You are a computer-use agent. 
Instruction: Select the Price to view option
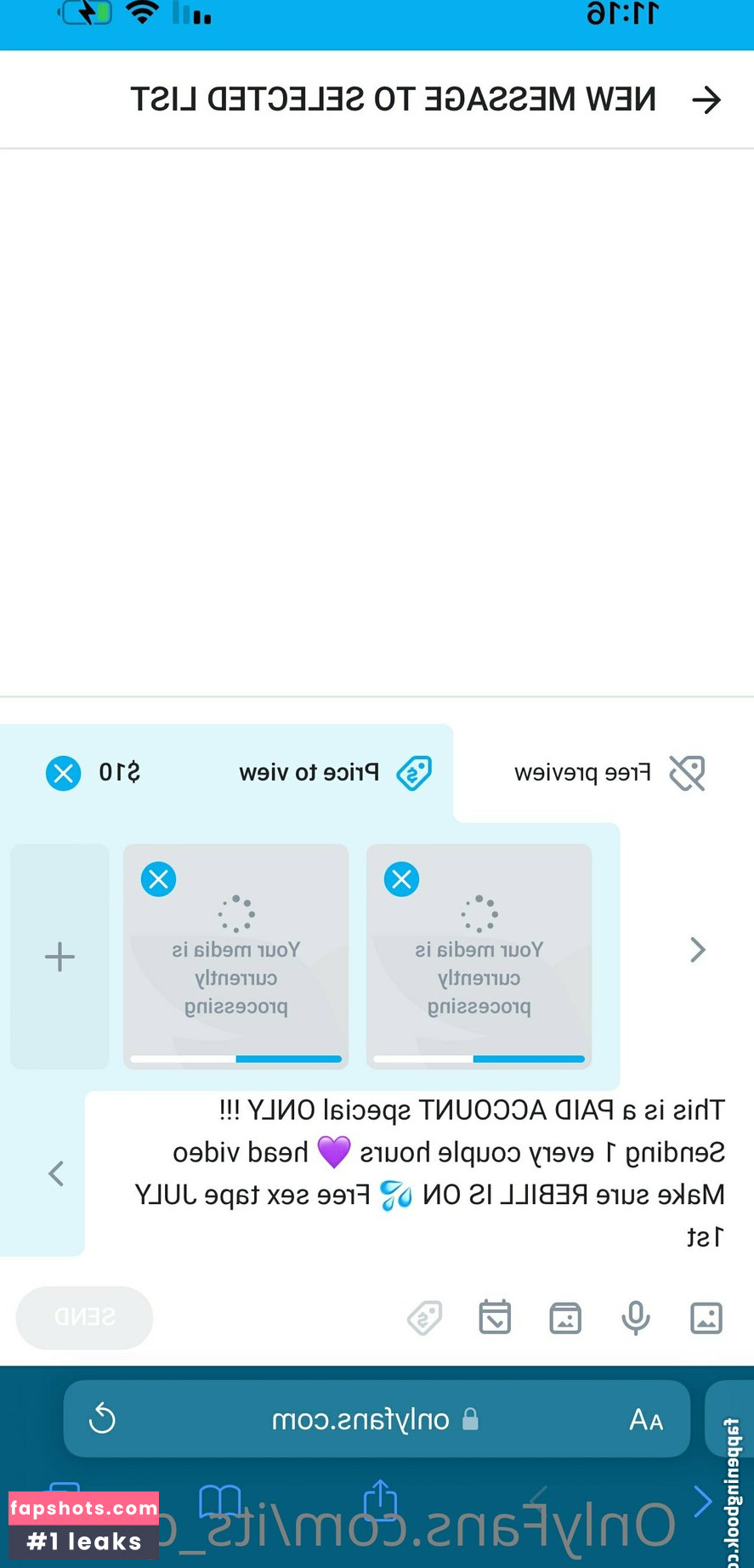pyautogui.click(x=334, y=773)
